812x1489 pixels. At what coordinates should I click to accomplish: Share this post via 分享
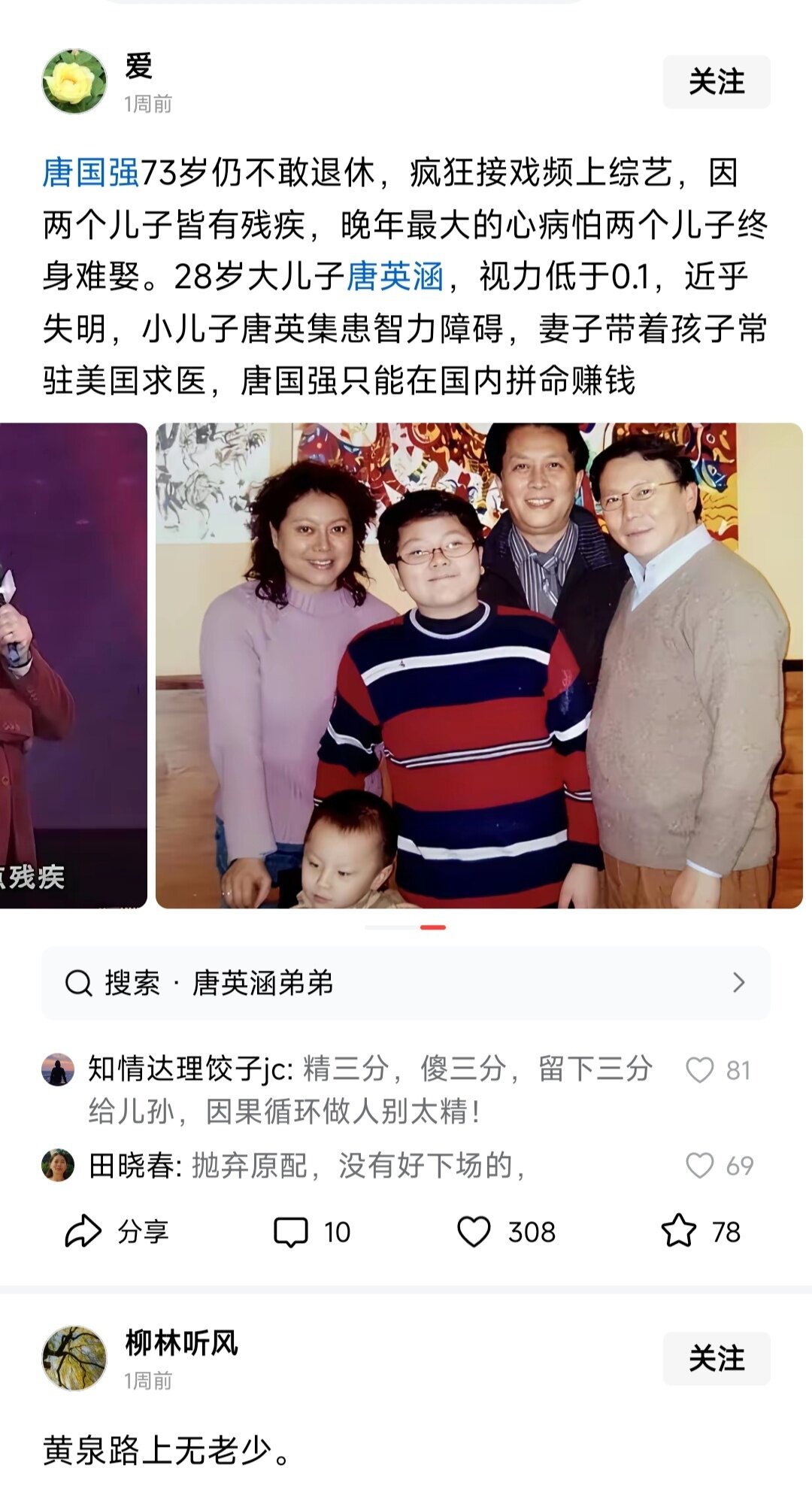pyautogui.click(x=117, y=1232)
